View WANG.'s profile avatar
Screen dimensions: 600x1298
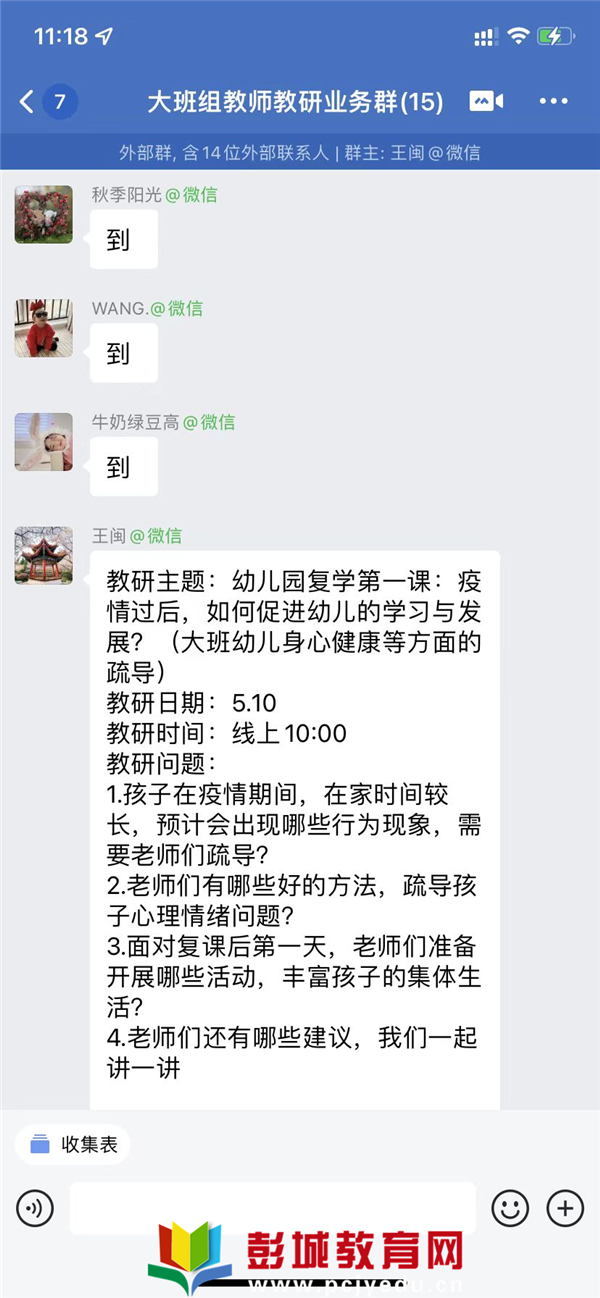pyautogui.click(x=43, y=328)
